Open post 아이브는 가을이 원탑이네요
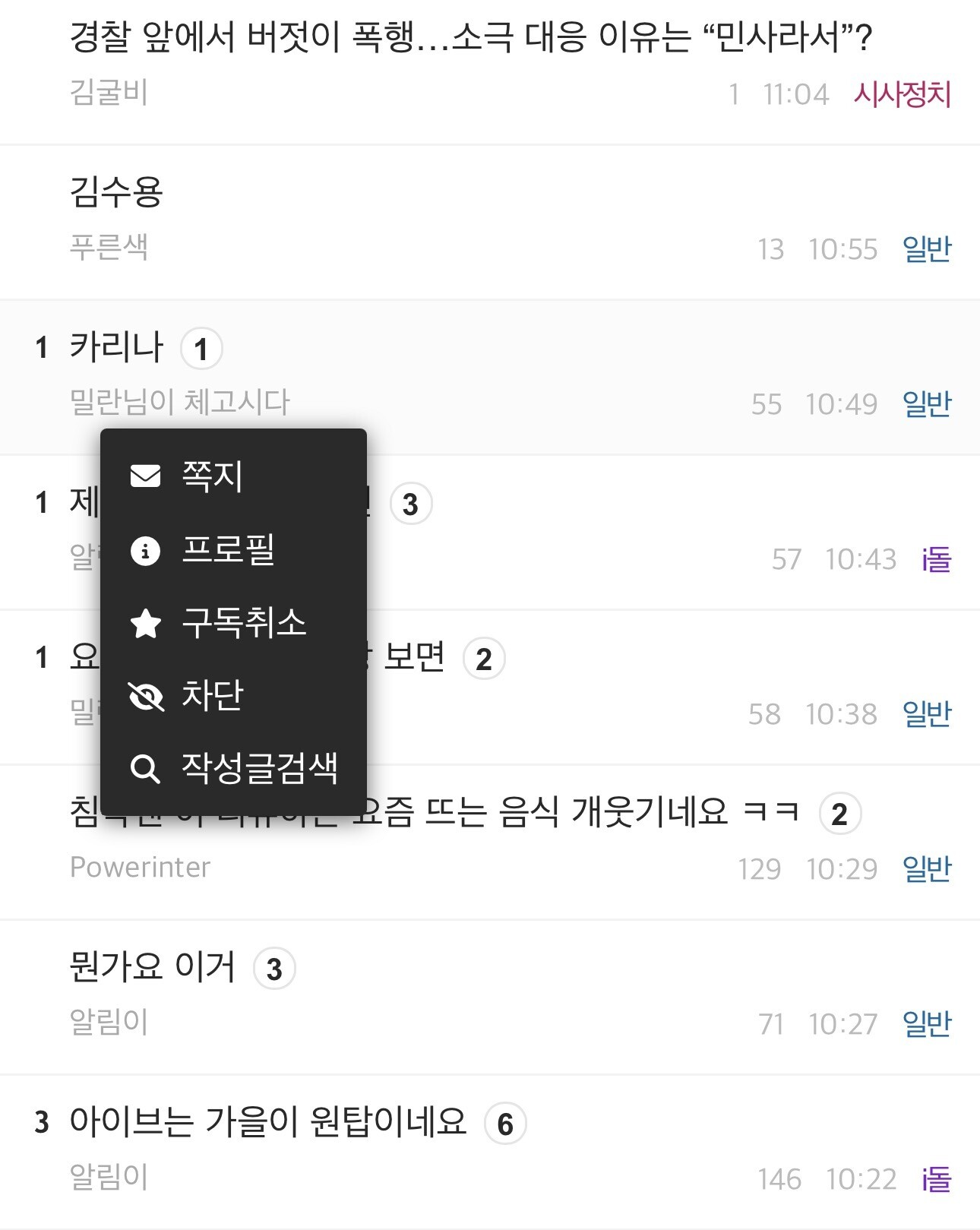The height and width of the screenshot is (1230, 980). (x=267, y=1121)
